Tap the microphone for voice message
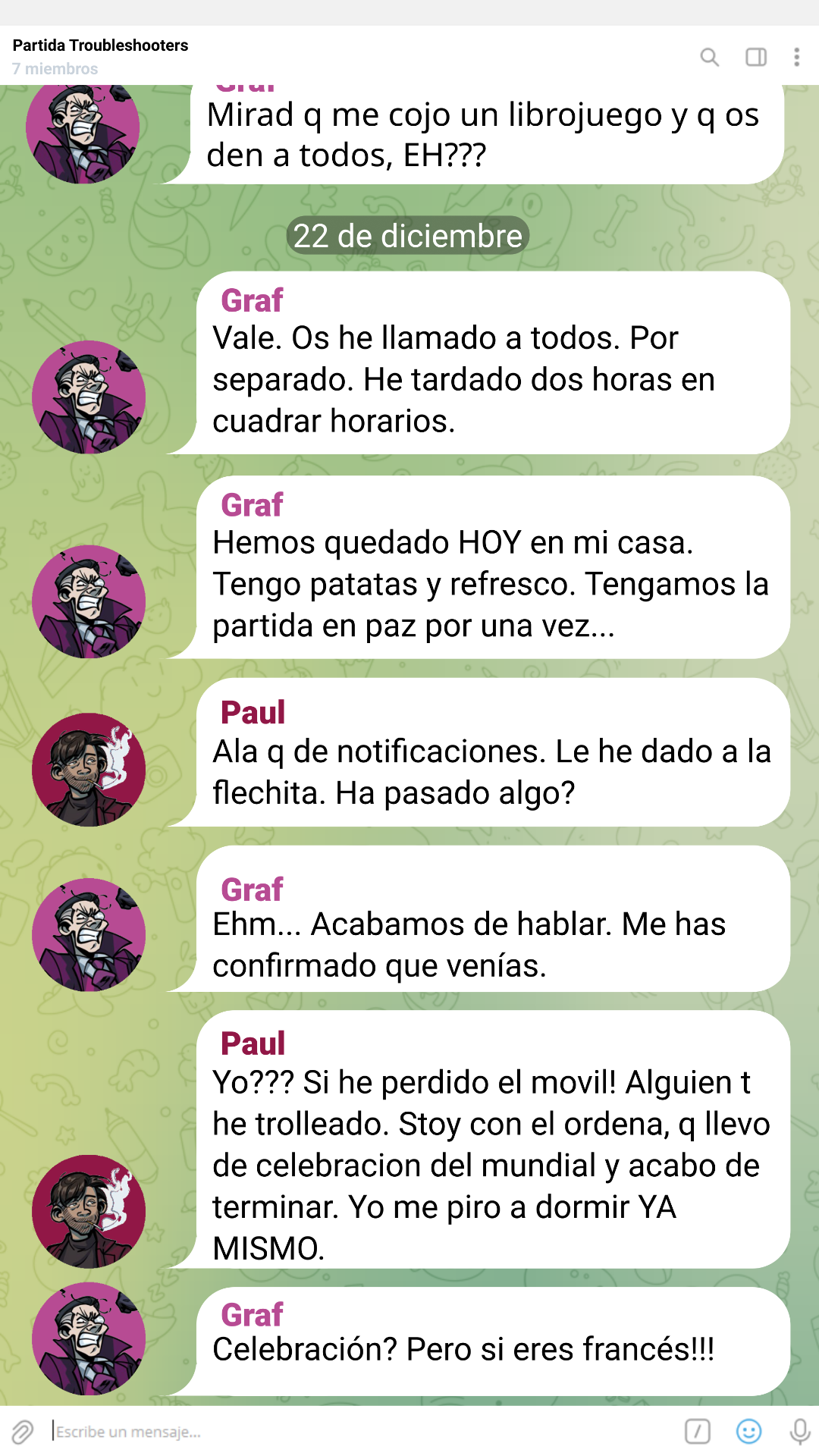Screen dimensions: 819x1456 pyautogui.click(x=799, y=1432)
